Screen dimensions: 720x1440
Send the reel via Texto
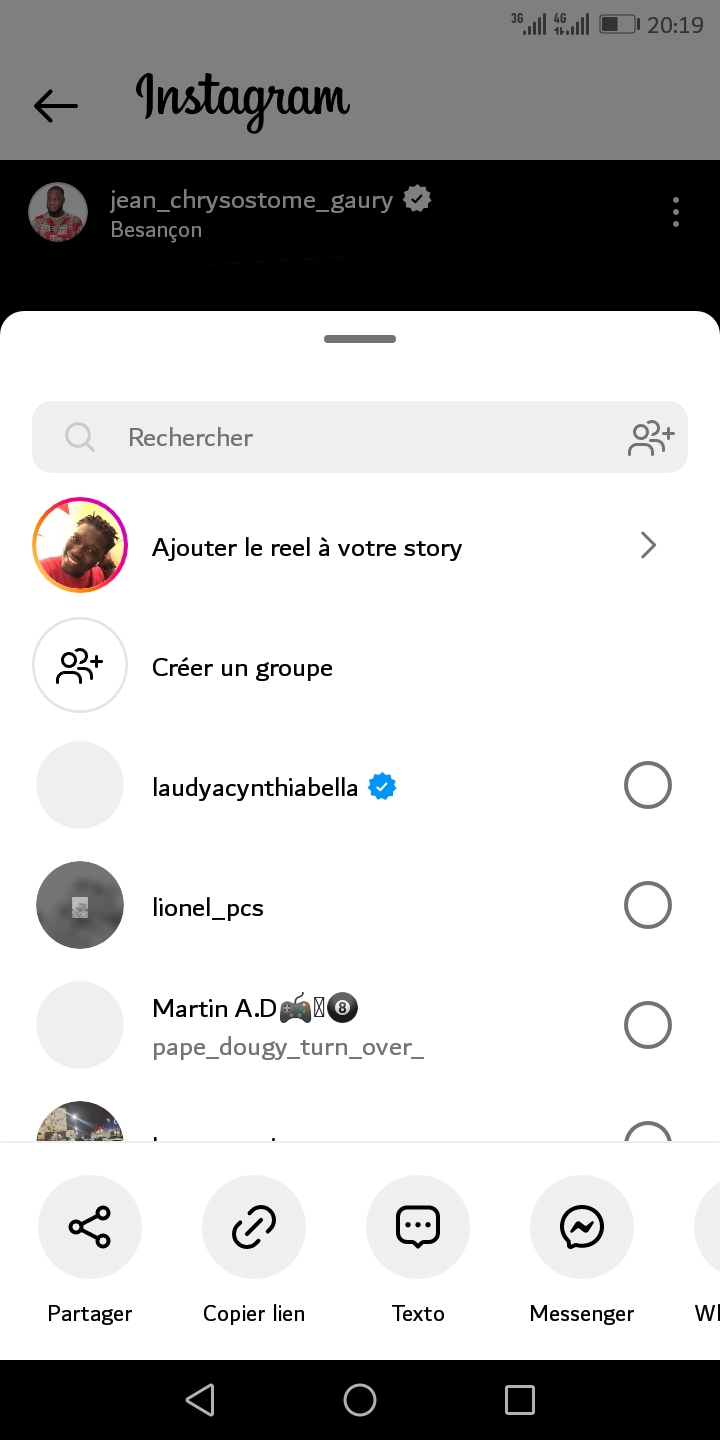(x=418, y=1227)
